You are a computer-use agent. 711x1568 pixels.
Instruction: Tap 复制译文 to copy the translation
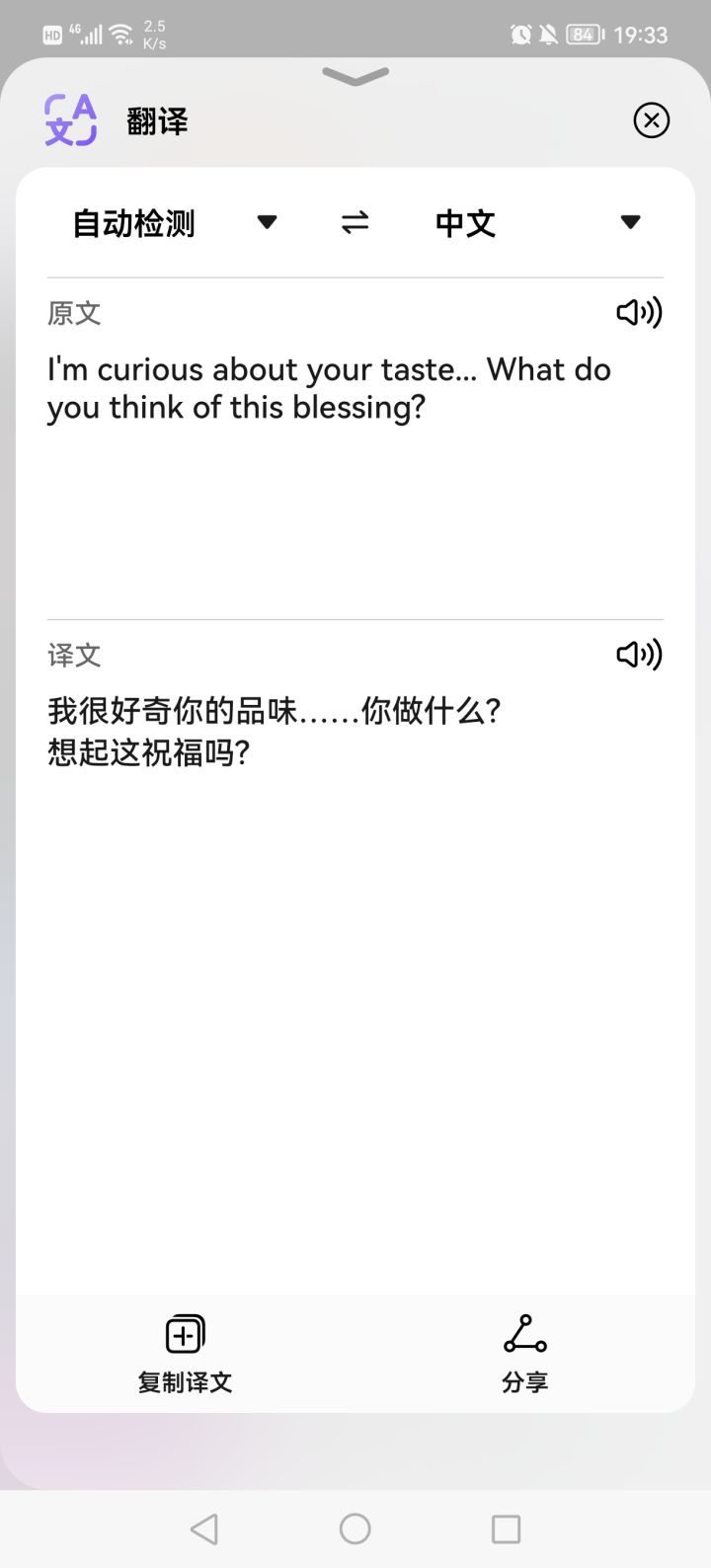coord(185,1353)
